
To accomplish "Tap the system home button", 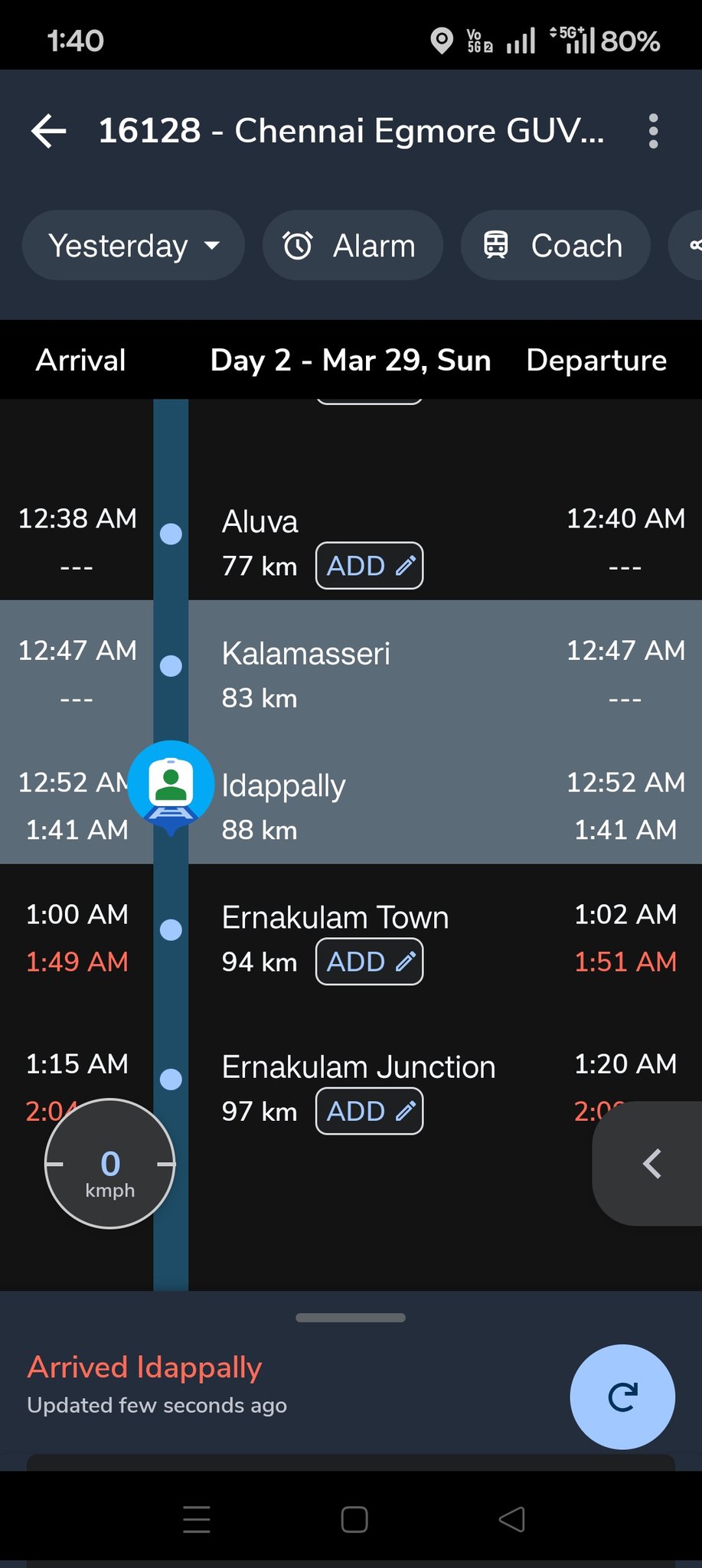I will point(354,1519).
